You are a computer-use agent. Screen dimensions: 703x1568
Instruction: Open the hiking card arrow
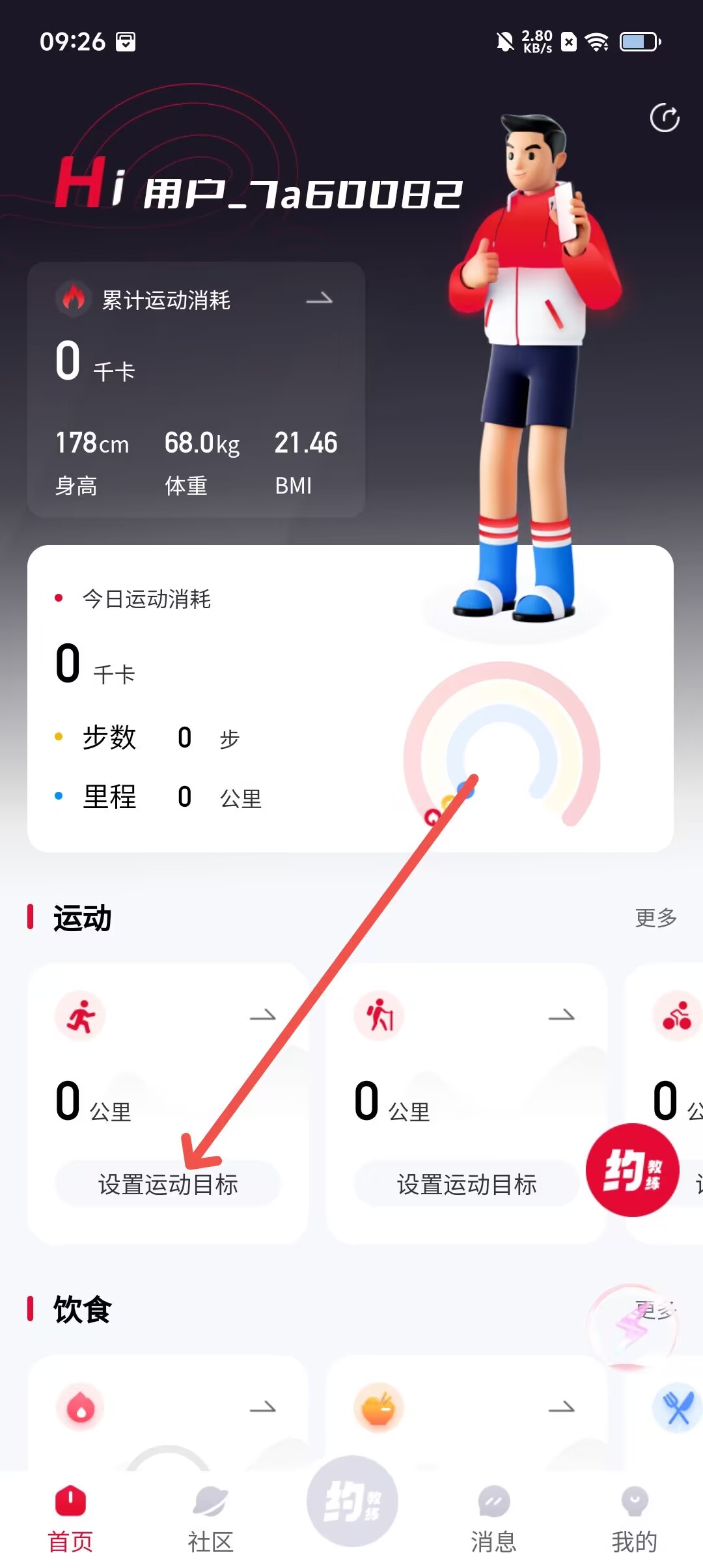click(x=561, y=1015)
